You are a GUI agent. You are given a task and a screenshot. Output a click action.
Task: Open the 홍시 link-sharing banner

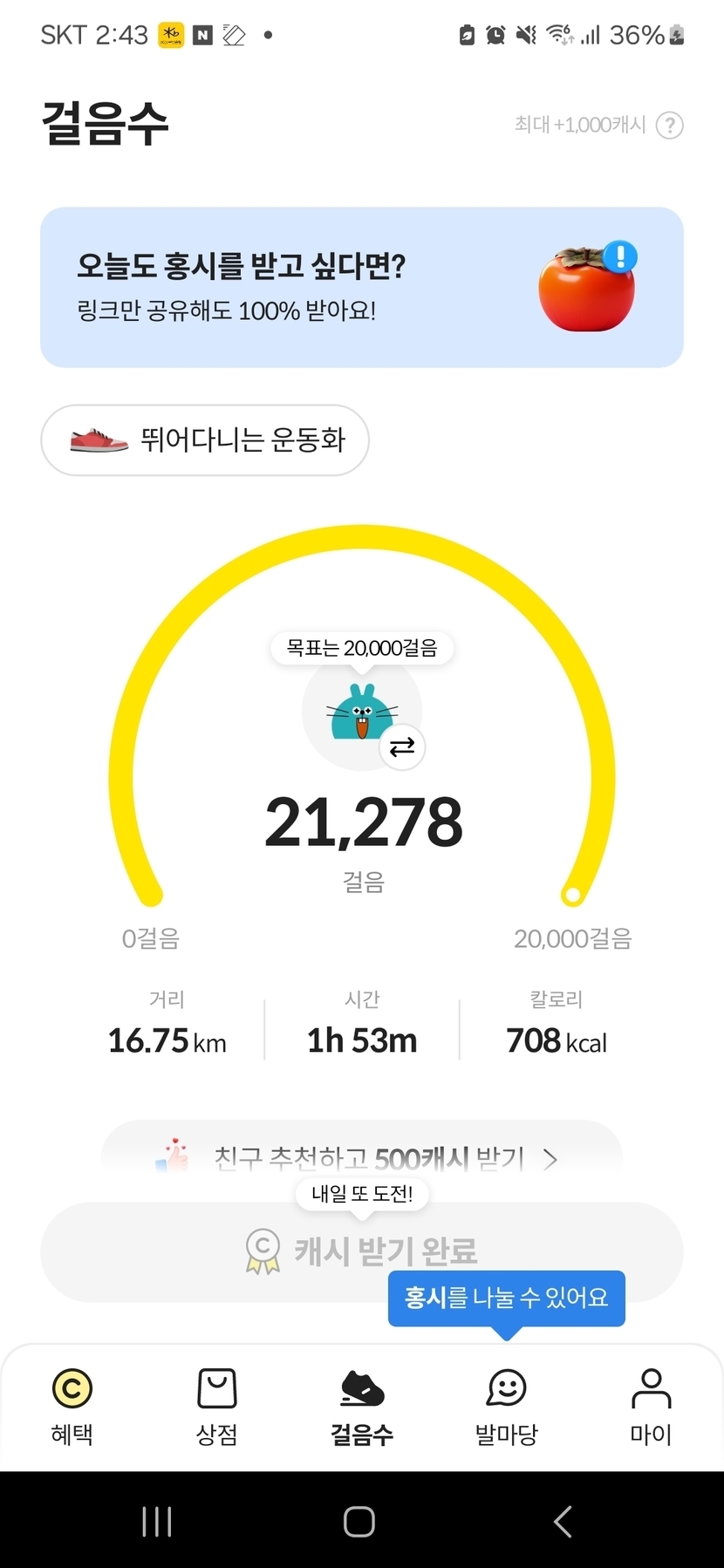361,287
